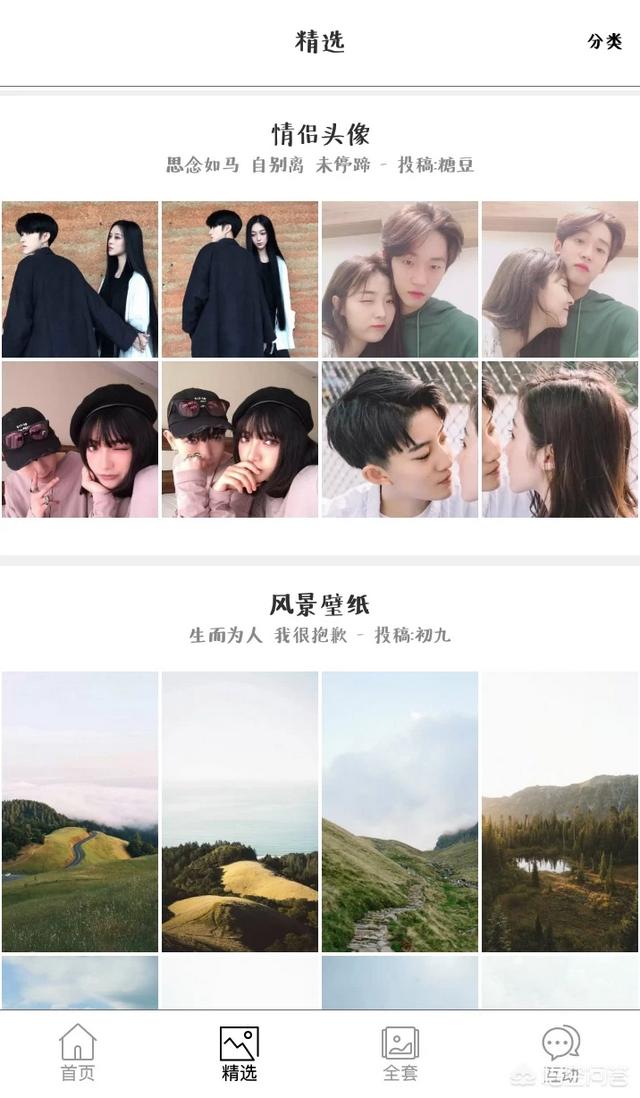
Task: Open the stone path valley wallpaper
Action: (400, 812)
